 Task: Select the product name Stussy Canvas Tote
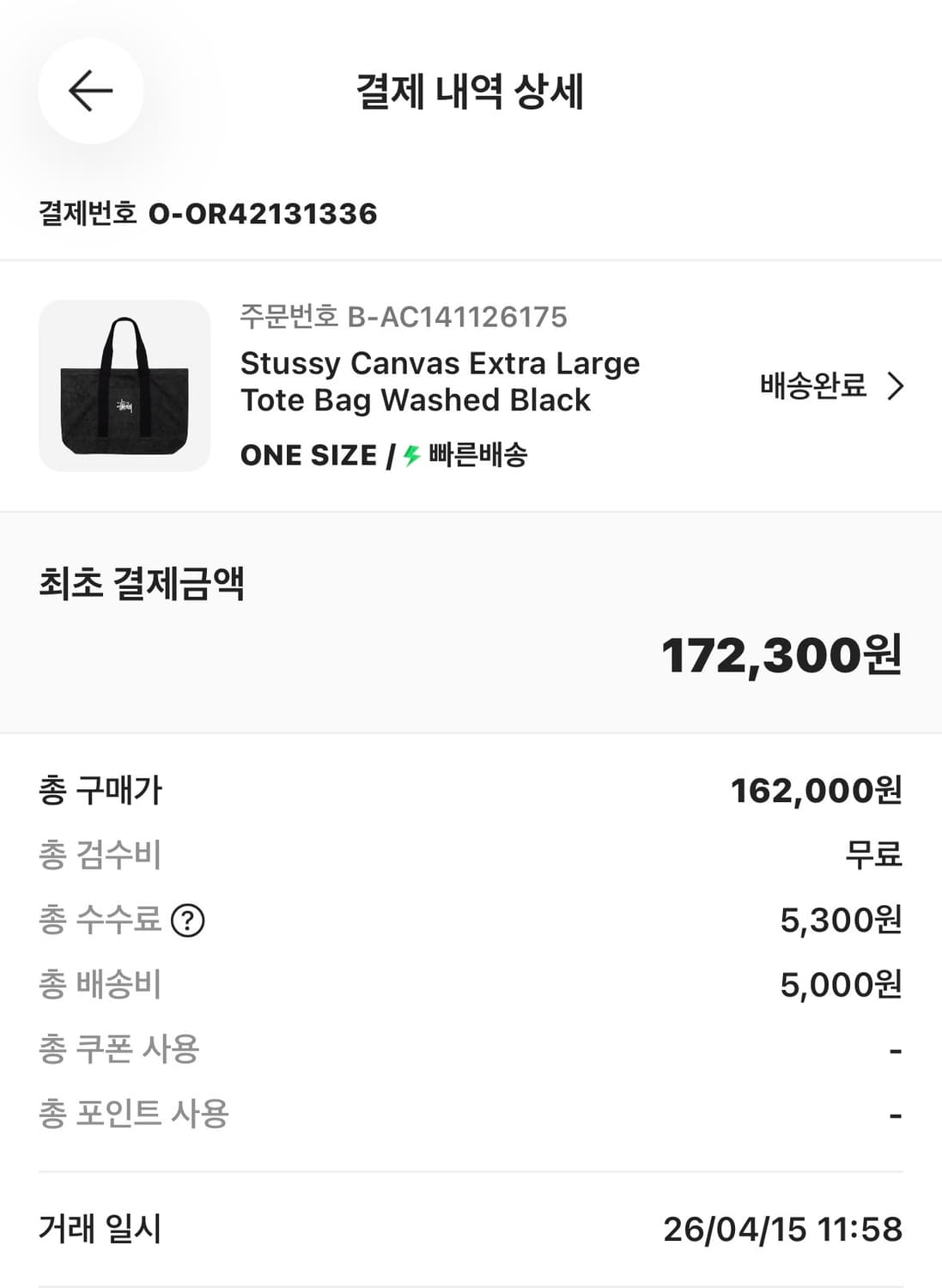(440, 381)
